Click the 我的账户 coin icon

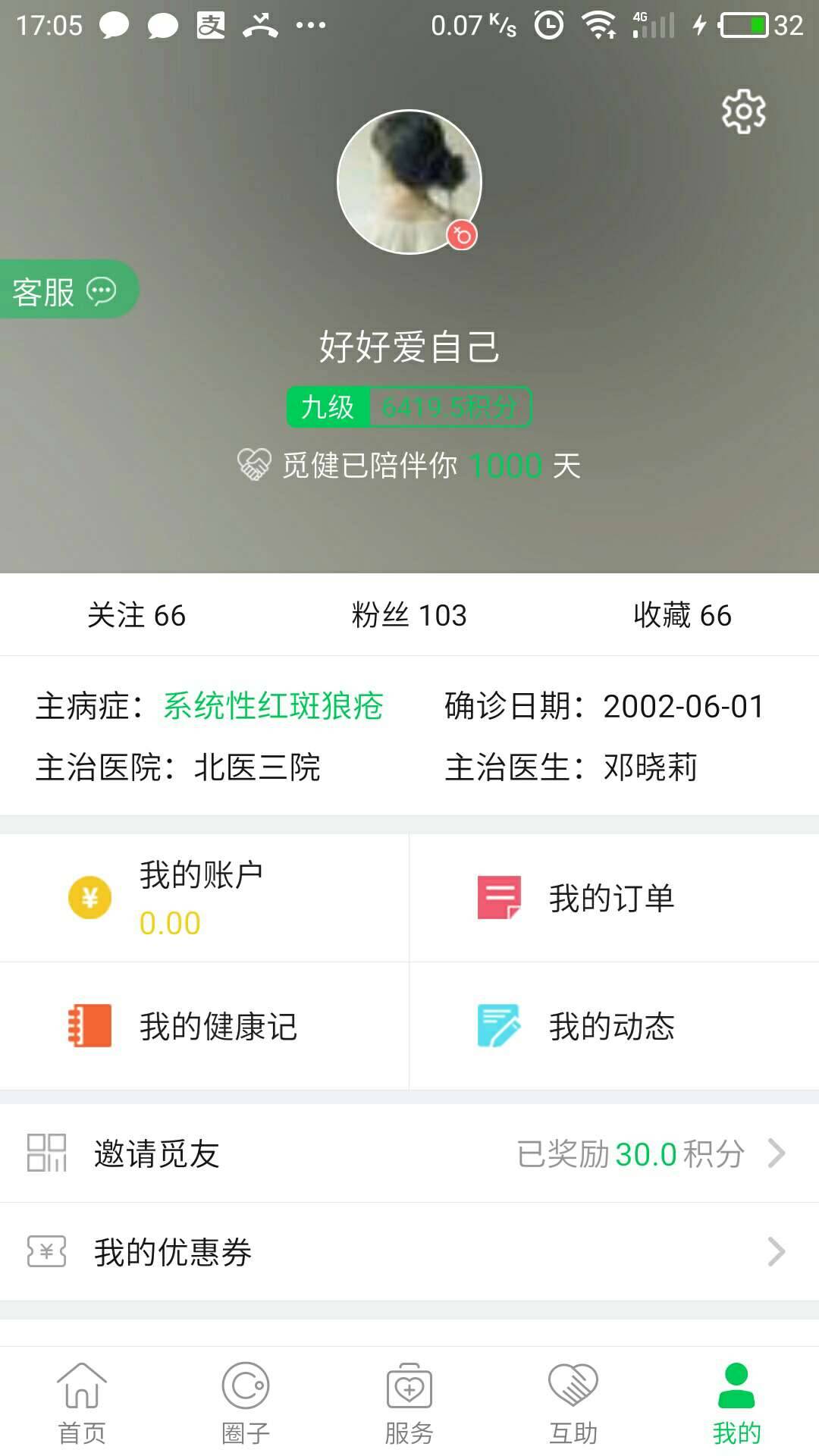89,898
